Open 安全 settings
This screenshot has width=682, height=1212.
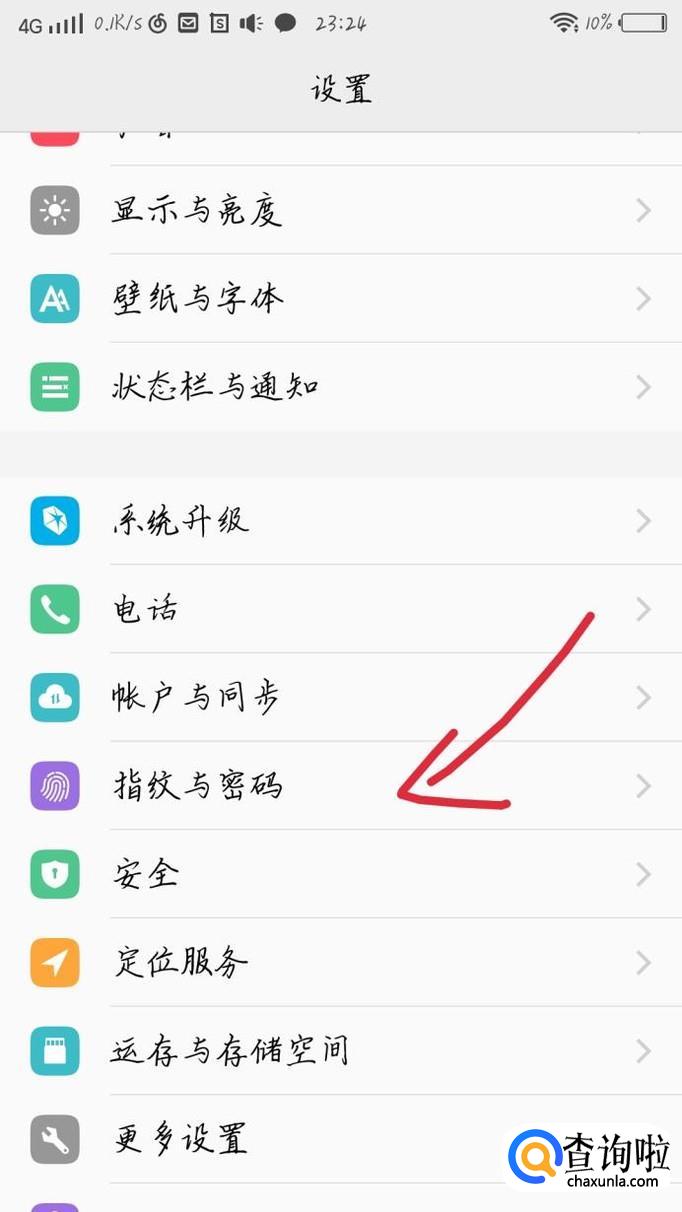341,874
